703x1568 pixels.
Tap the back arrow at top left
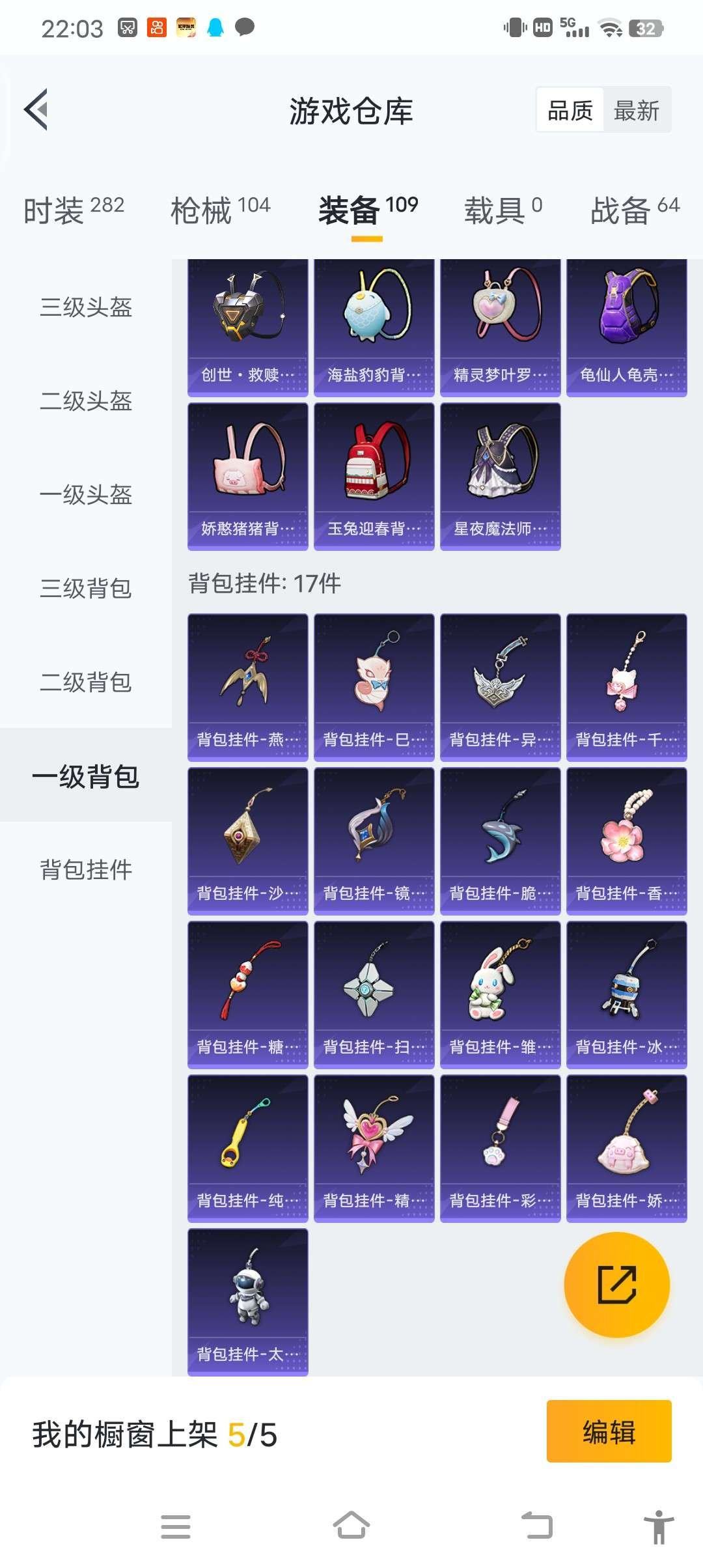(x=37, y=108)
